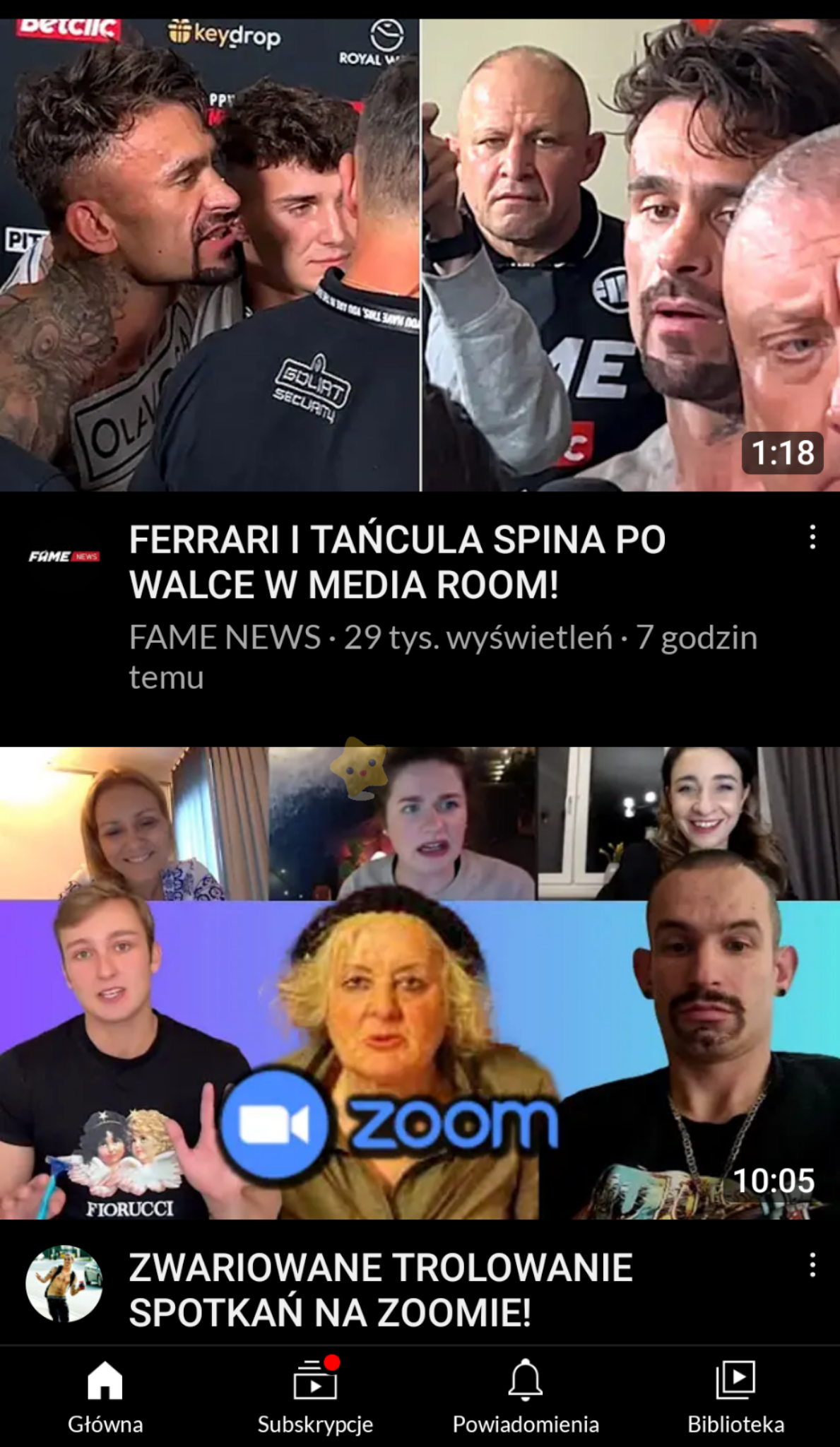Go to the Główna tab
840x1447 pixels.
point(105,1396)
